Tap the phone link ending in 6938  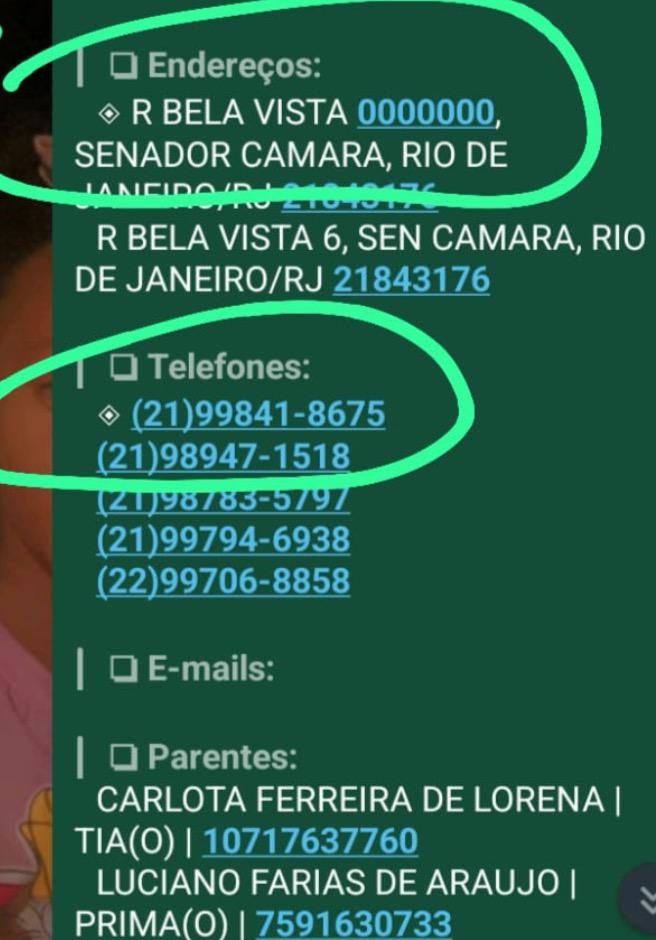click(x=223, y=540)
